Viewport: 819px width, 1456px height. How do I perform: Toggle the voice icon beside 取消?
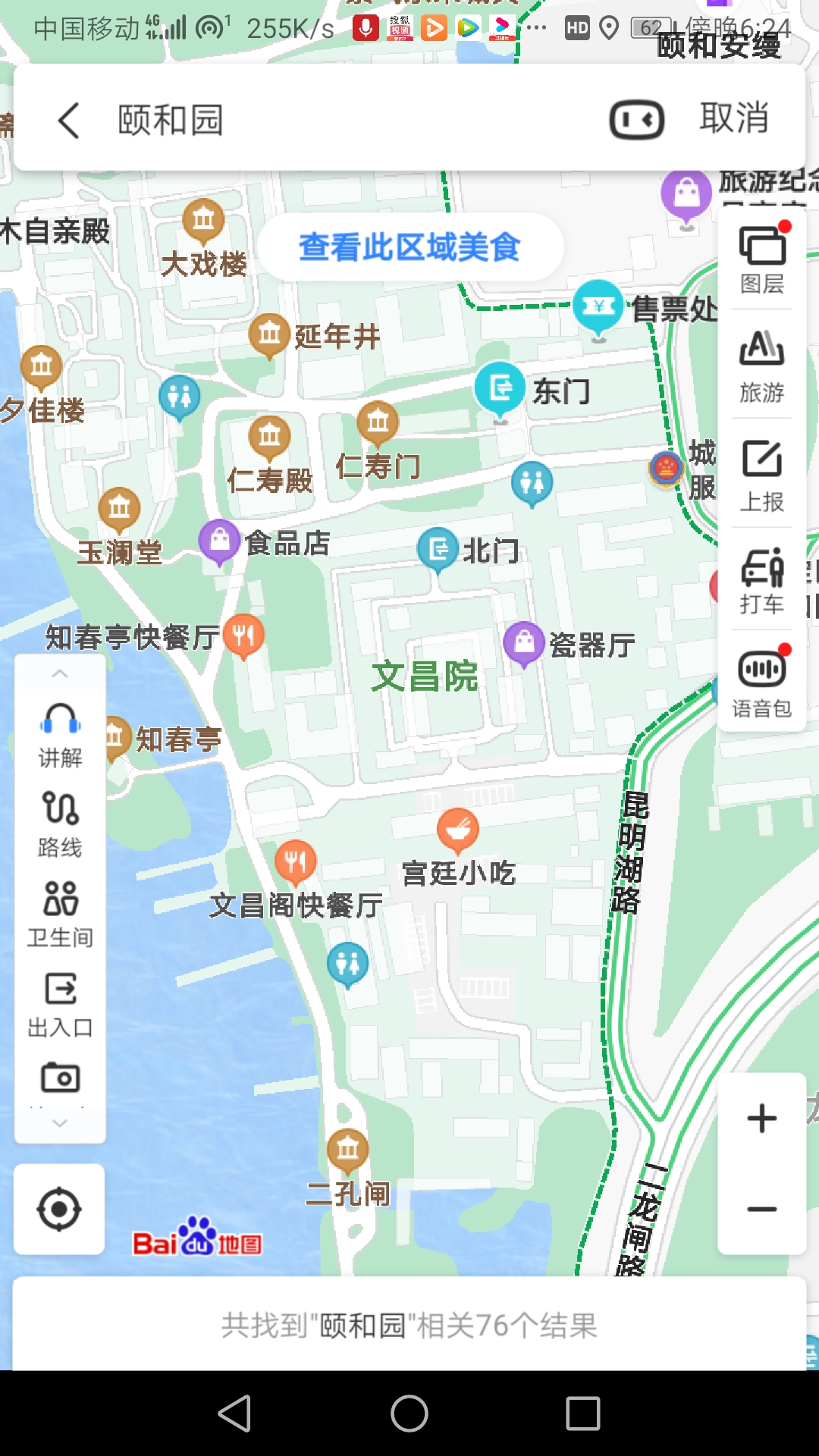point(637,120)
